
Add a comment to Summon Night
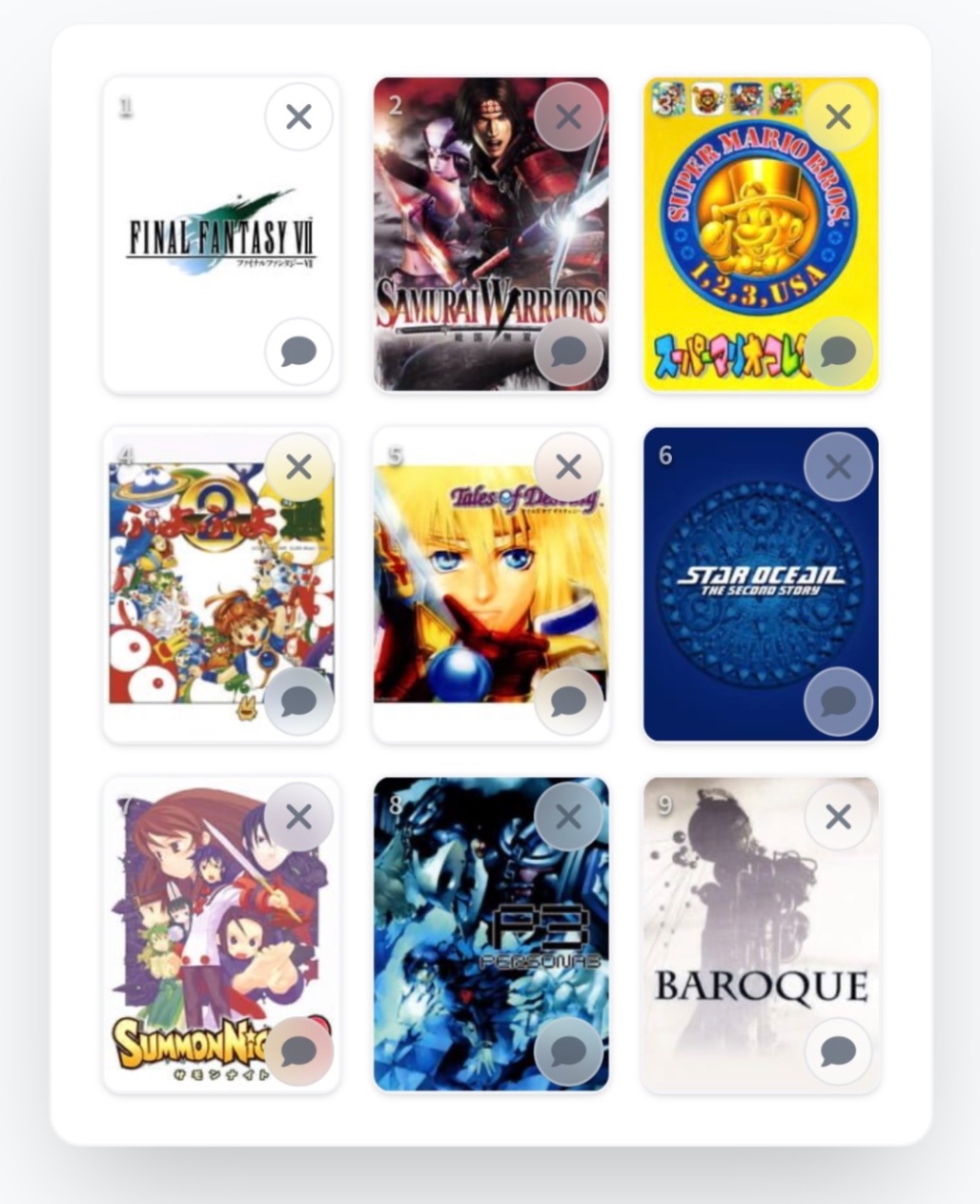298,1051
